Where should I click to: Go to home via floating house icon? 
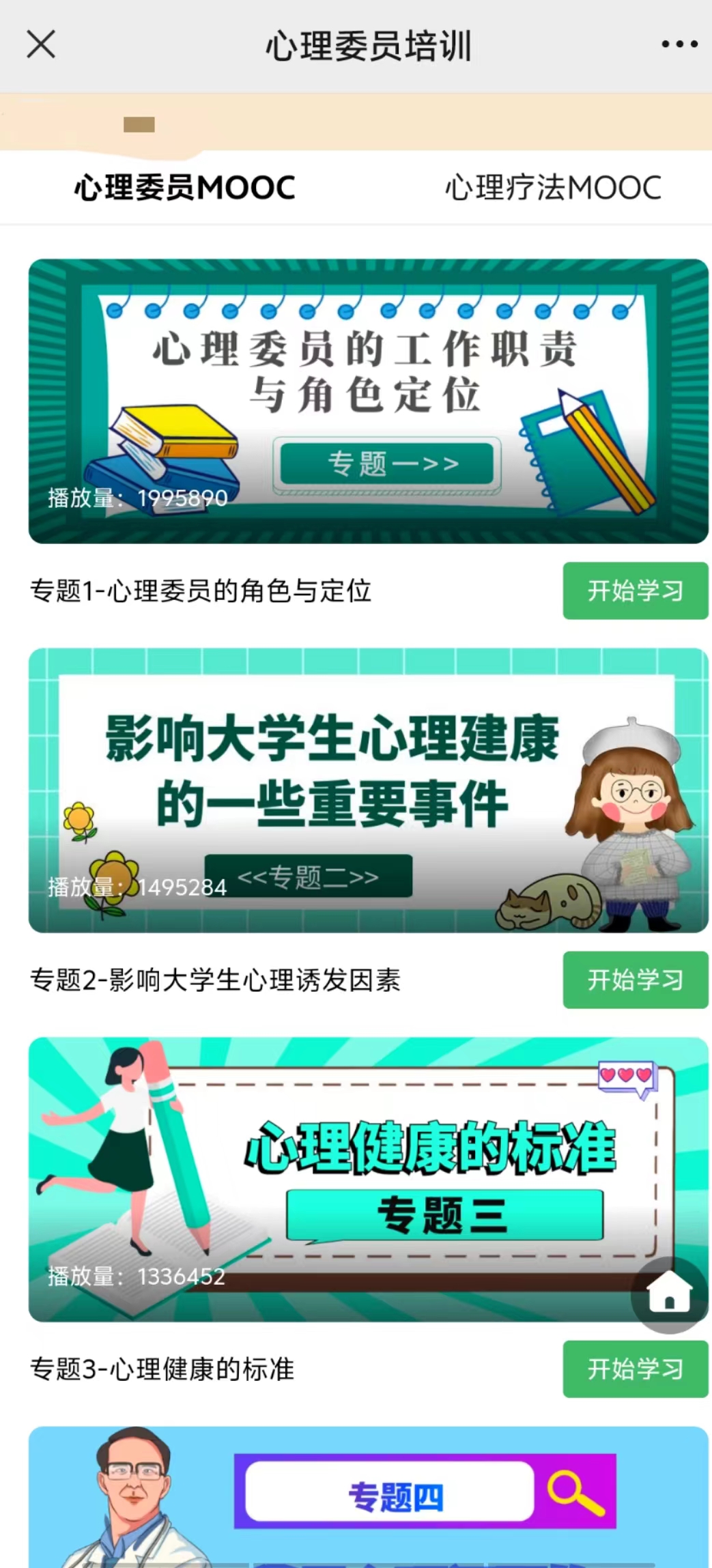click(x=669, y=1295)
